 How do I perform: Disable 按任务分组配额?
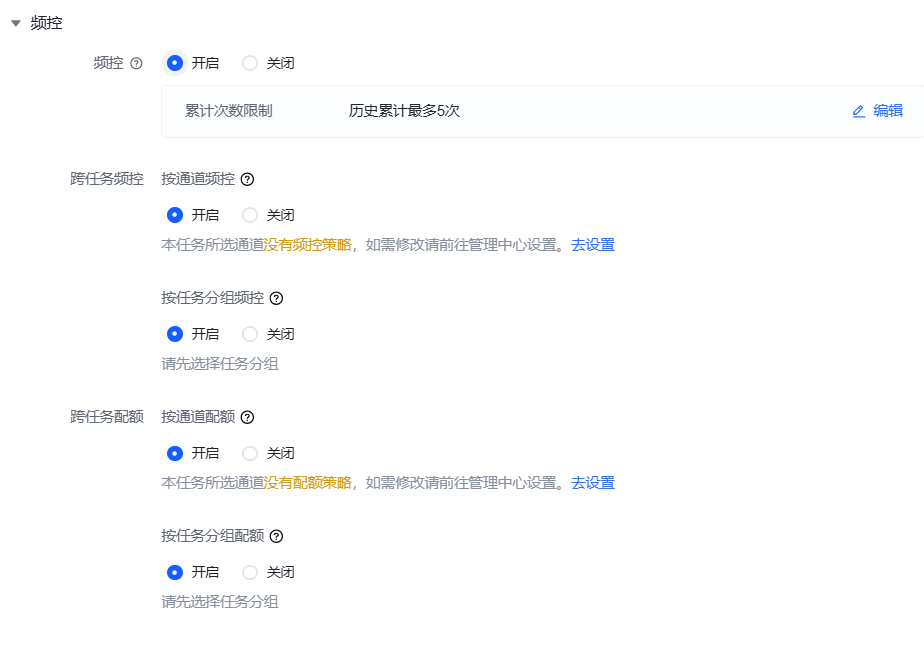pos(250,572)
